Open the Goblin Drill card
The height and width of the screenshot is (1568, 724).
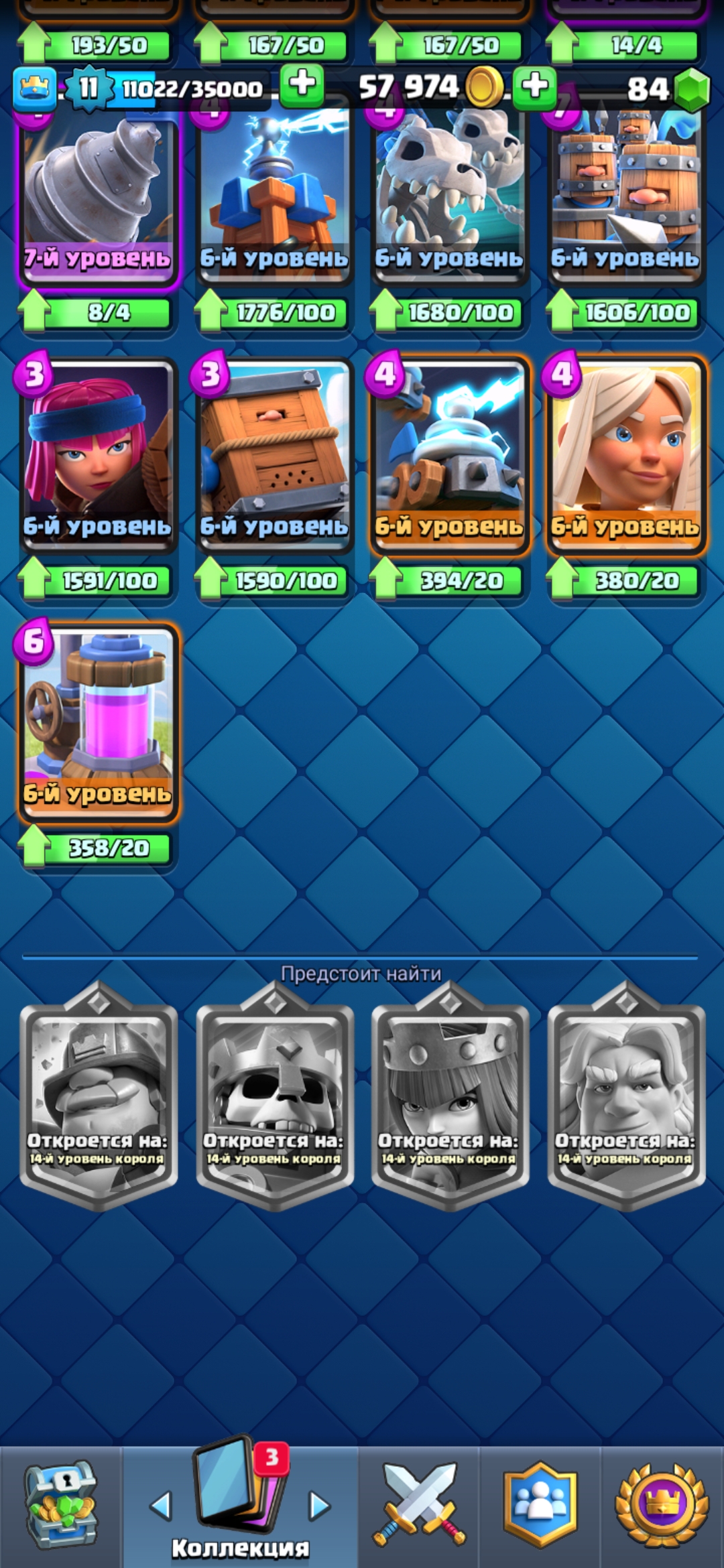[x=98, y=194]
